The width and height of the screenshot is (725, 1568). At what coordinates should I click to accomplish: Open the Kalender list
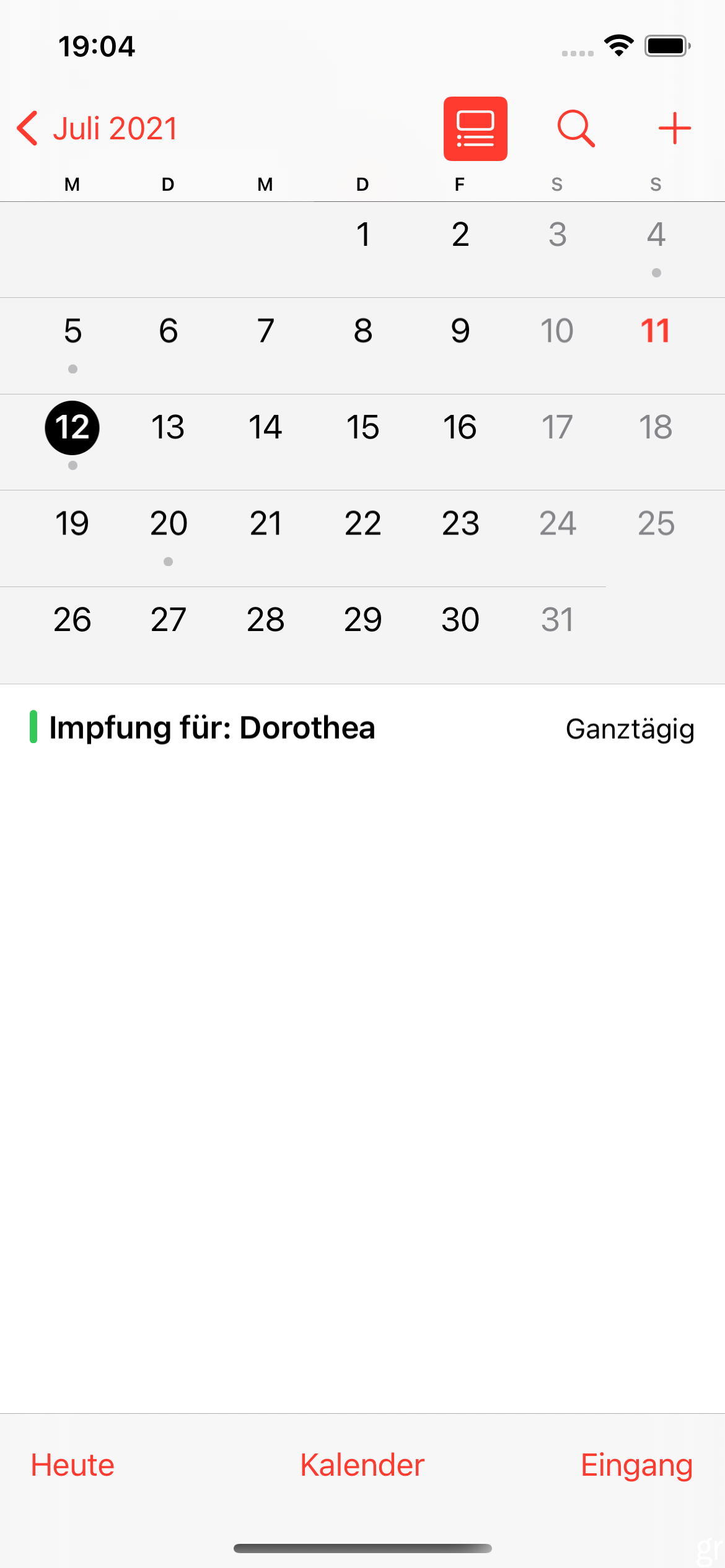pos(362,1465)
